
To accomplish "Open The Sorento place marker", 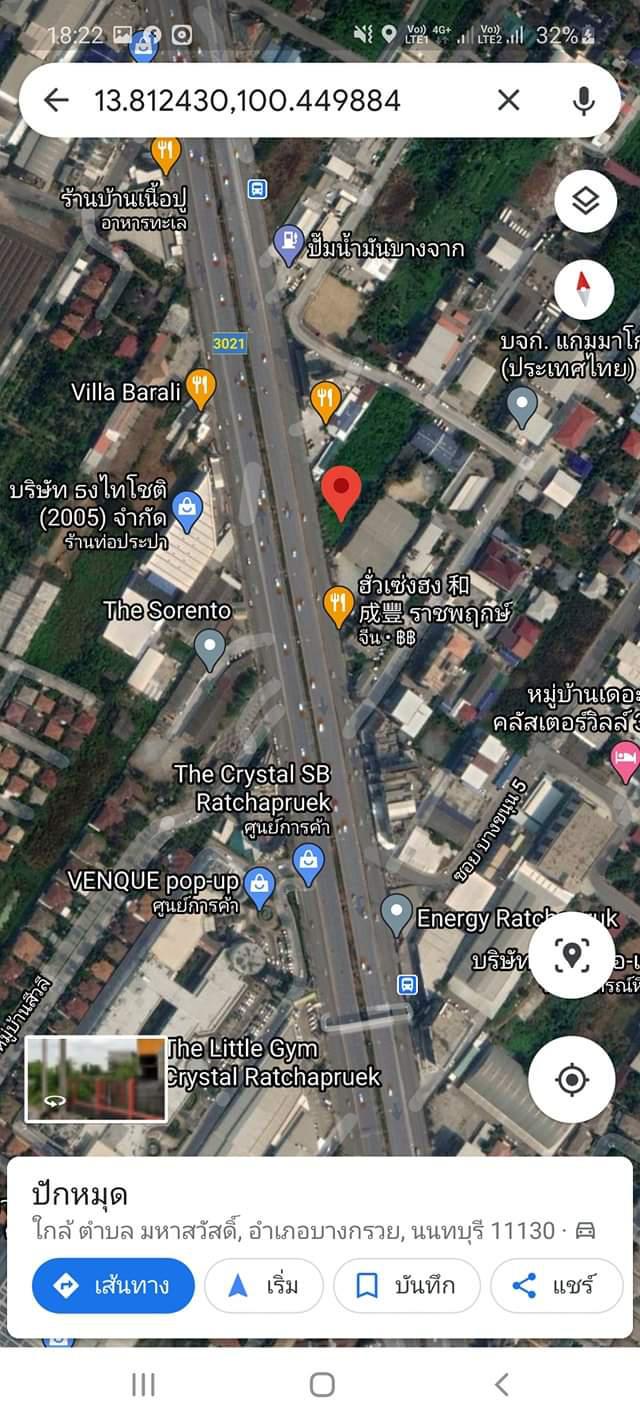I will pos(209,649).
